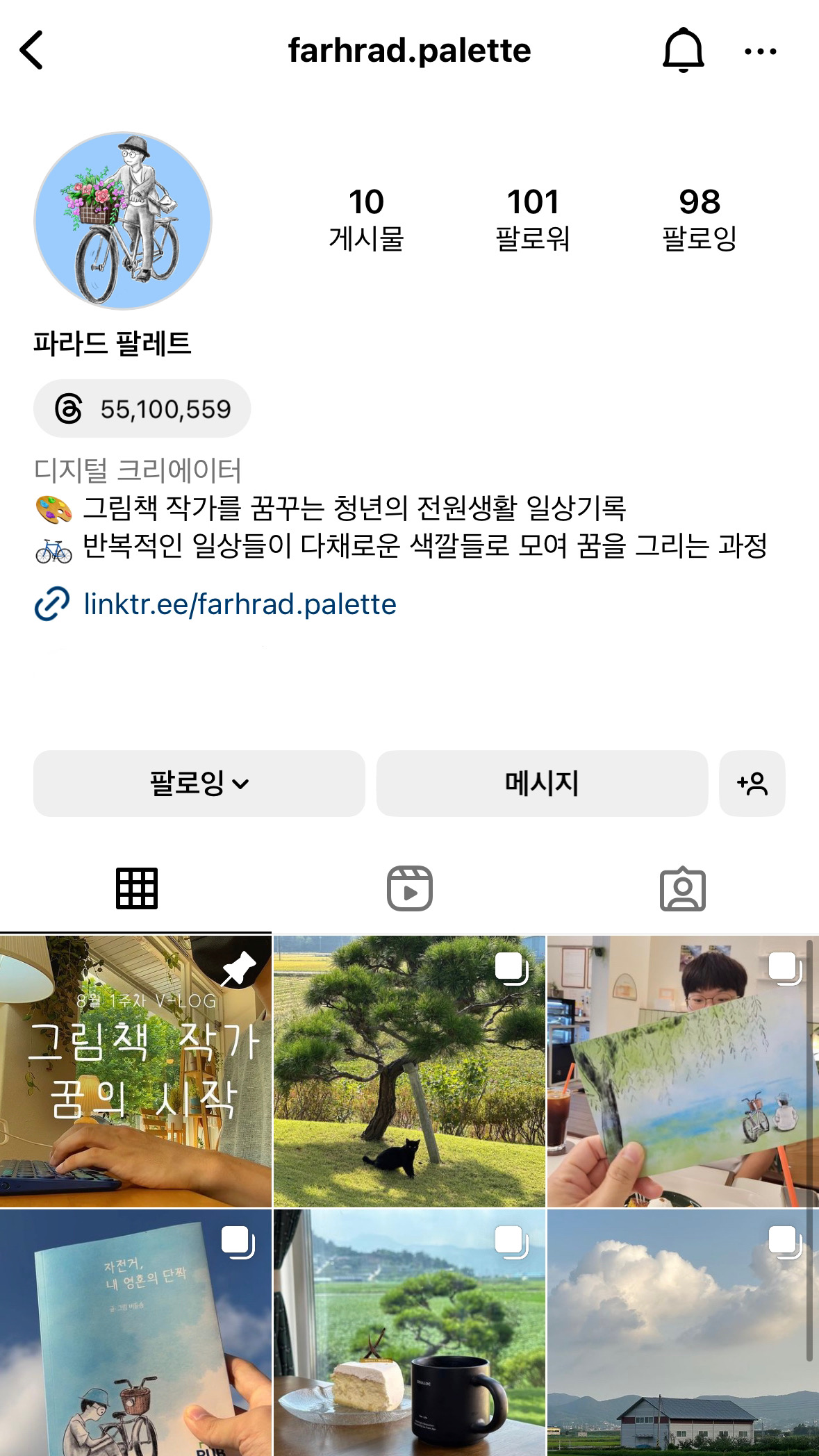Open the linktr.ee/farhrad.palette link

[239, 604]
